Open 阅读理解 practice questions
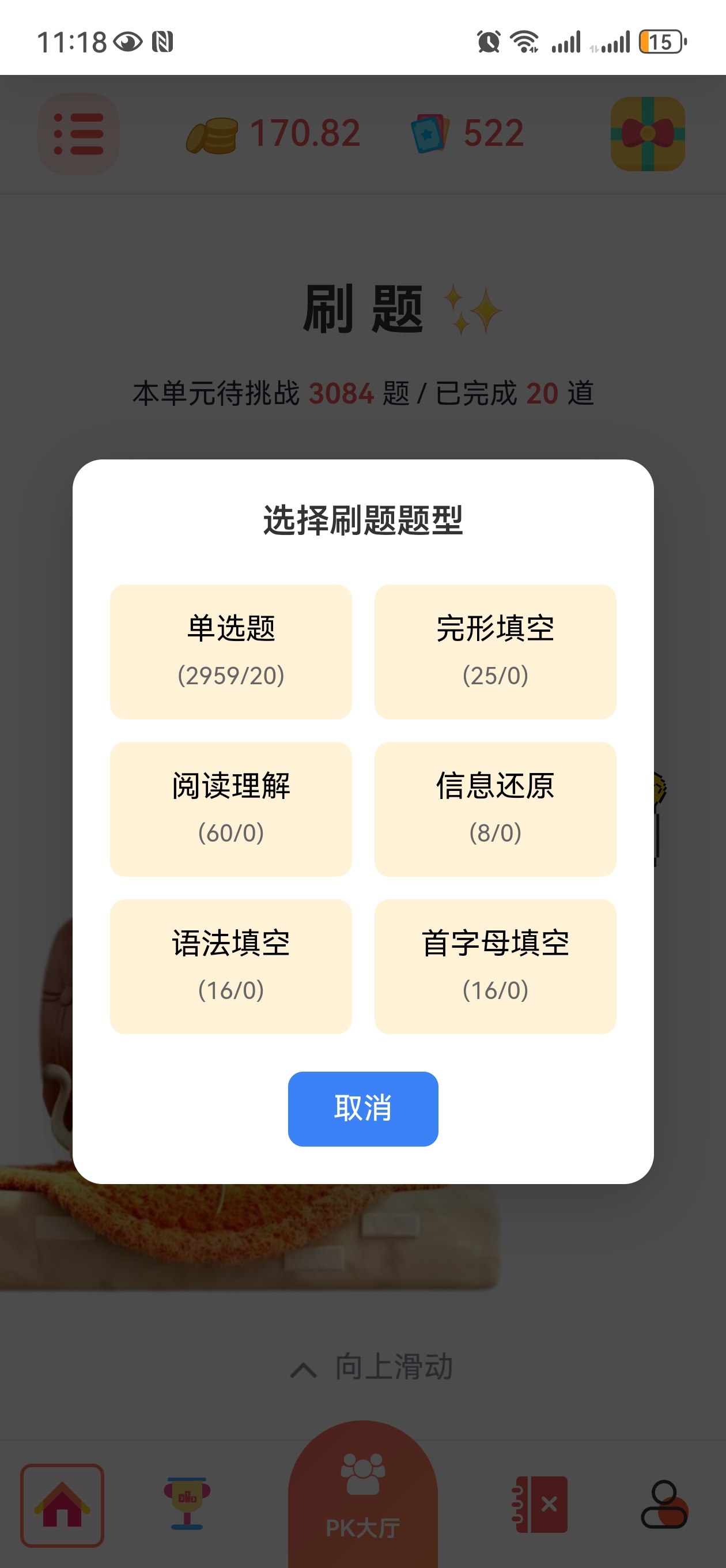The height and width of the screenshot is (1568, 726). (x=230, y=808)
